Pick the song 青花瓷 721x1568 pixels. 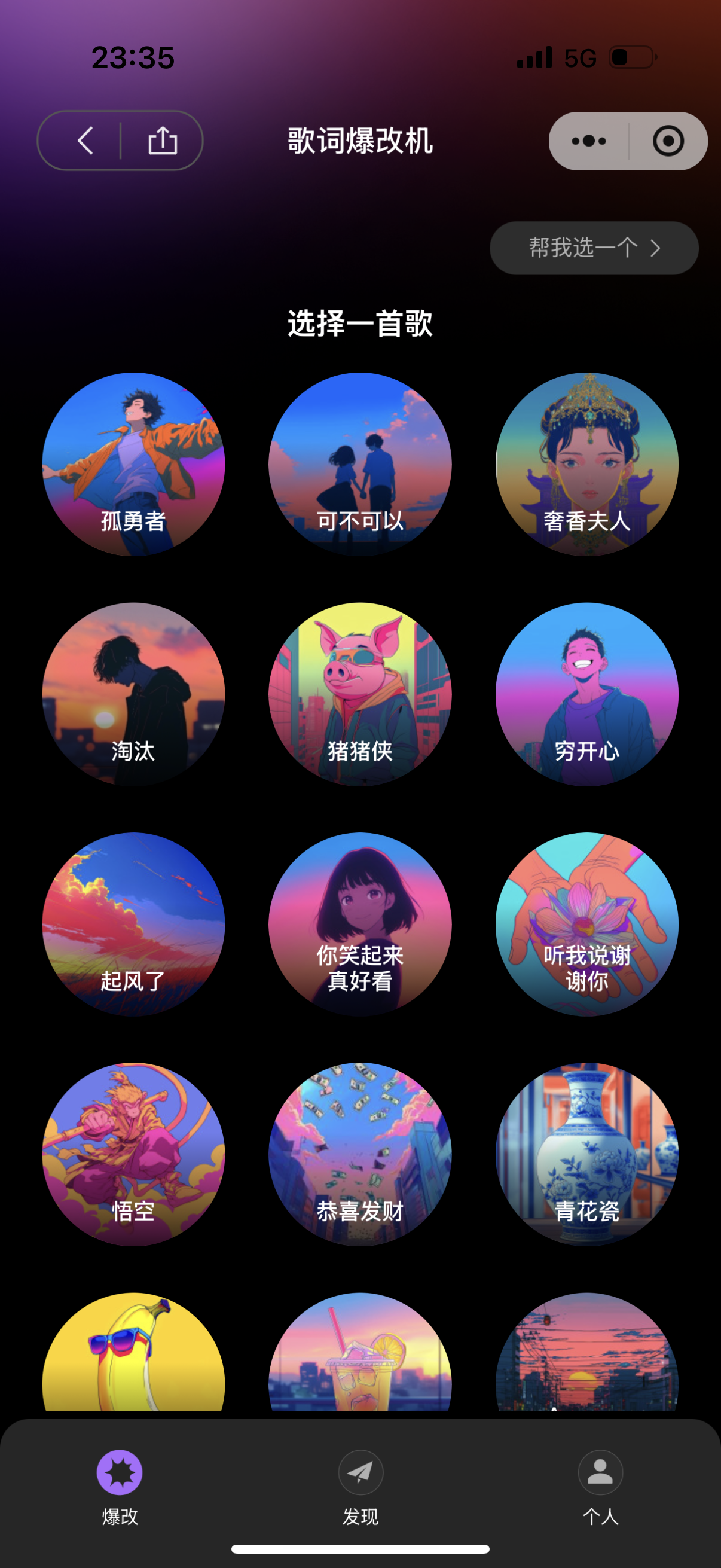(586, 1154)
